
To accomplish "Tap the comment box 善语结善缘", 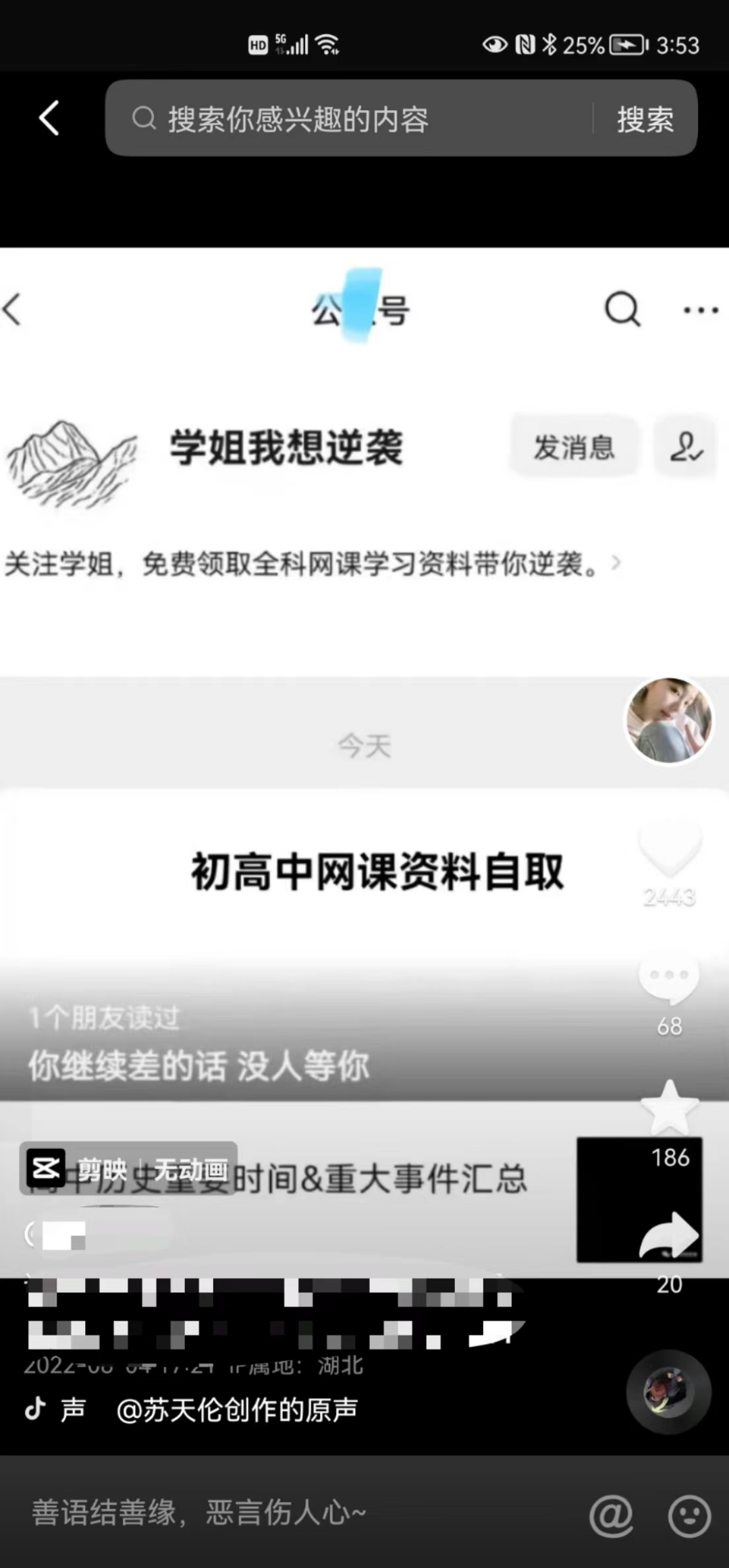I will pyautogui.click(x=270, y=1512).
